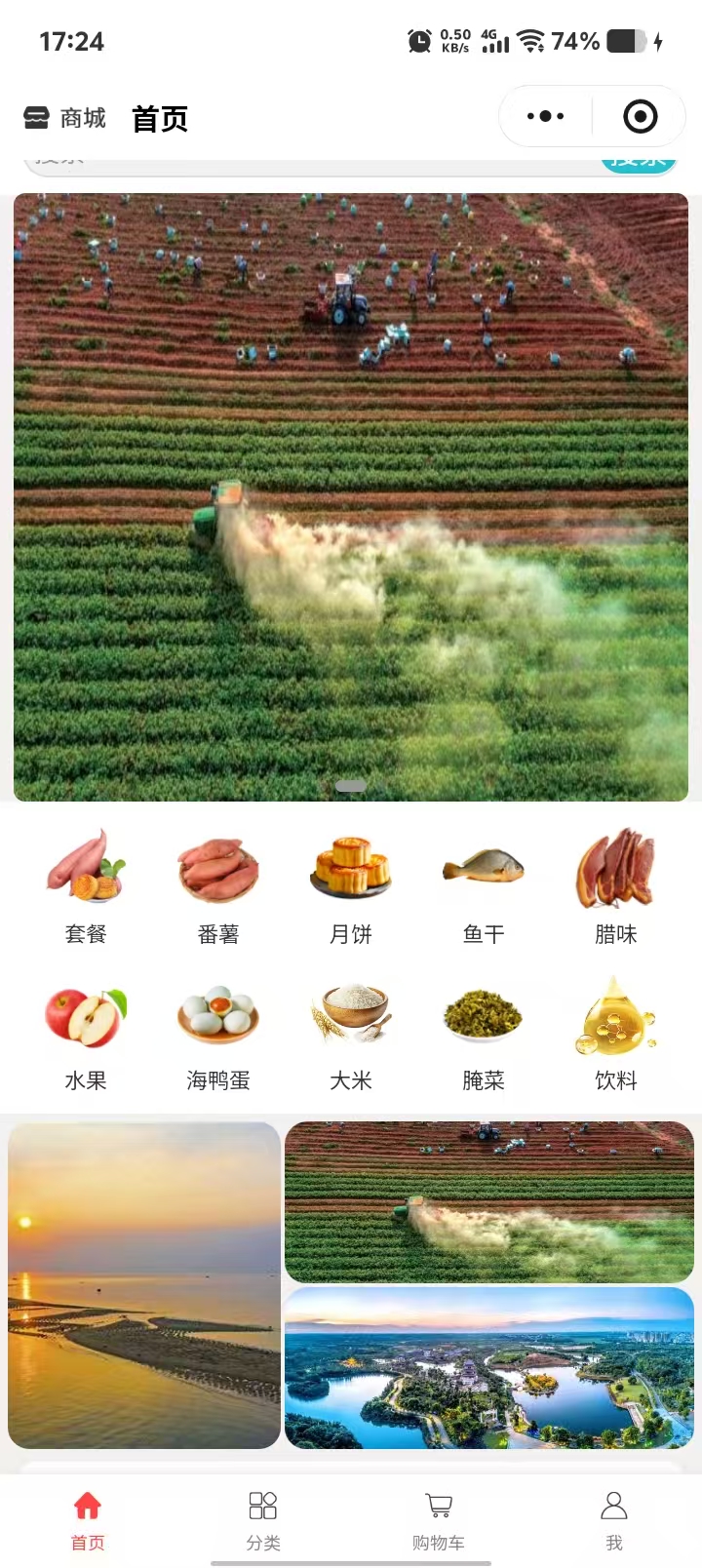View the 大米 category
The height and width of the screenshot is (1568, 702).
point(351,1034)
